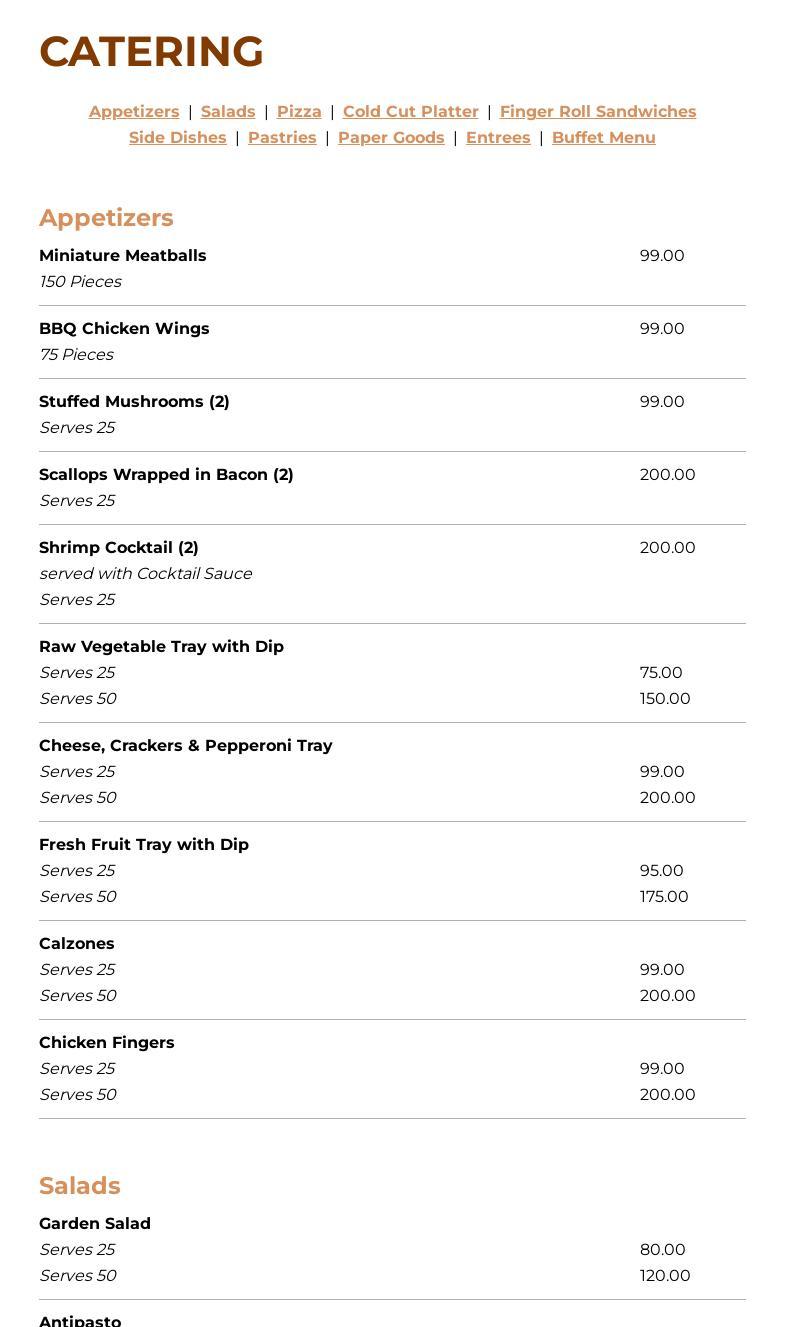Select the Miniature Meatballs item
Viewport: 785px width, 1327px height.
123,255
